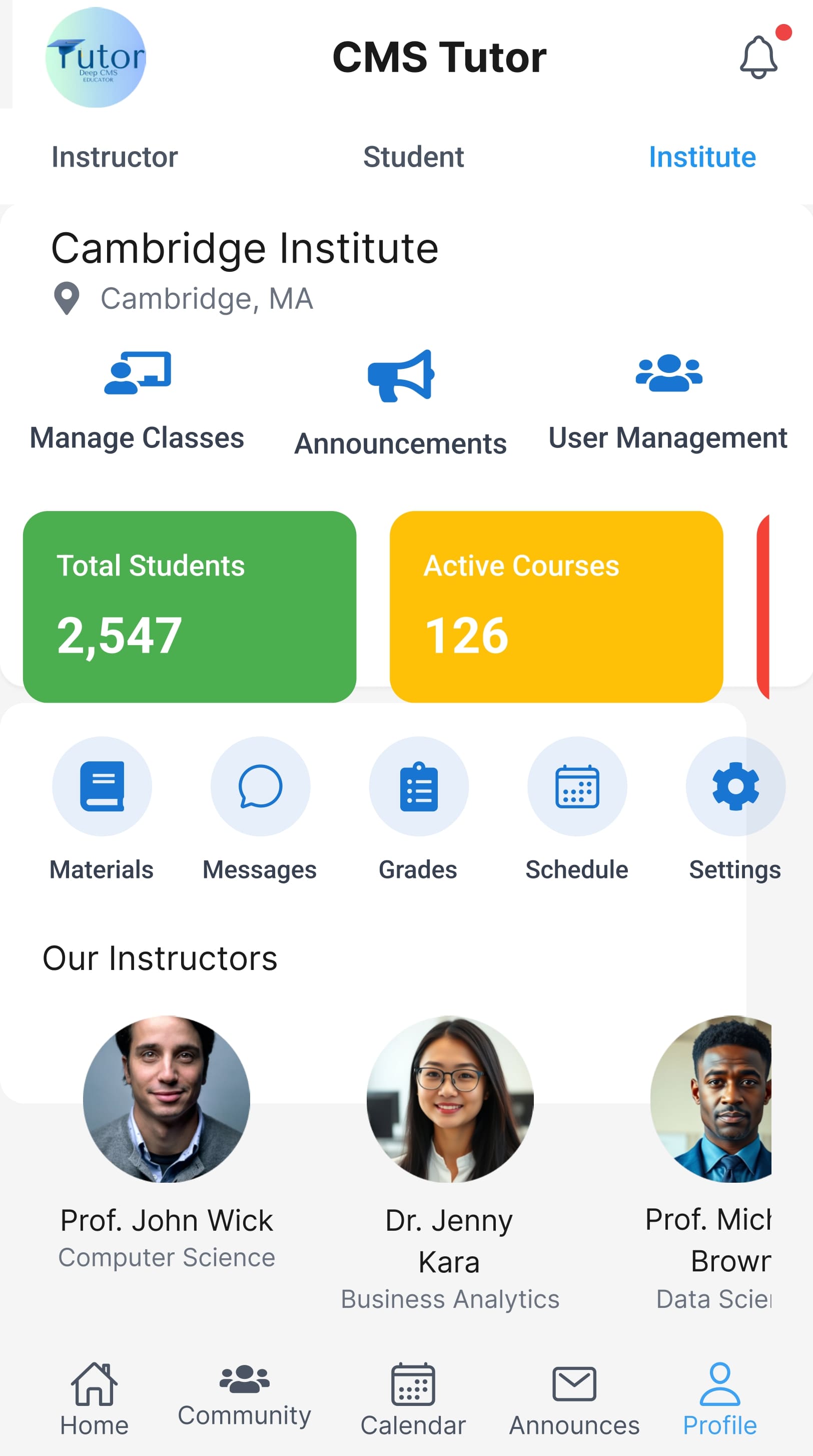Open the notifications bell
Screen dimensions: 813x1456
click(758, 58)
